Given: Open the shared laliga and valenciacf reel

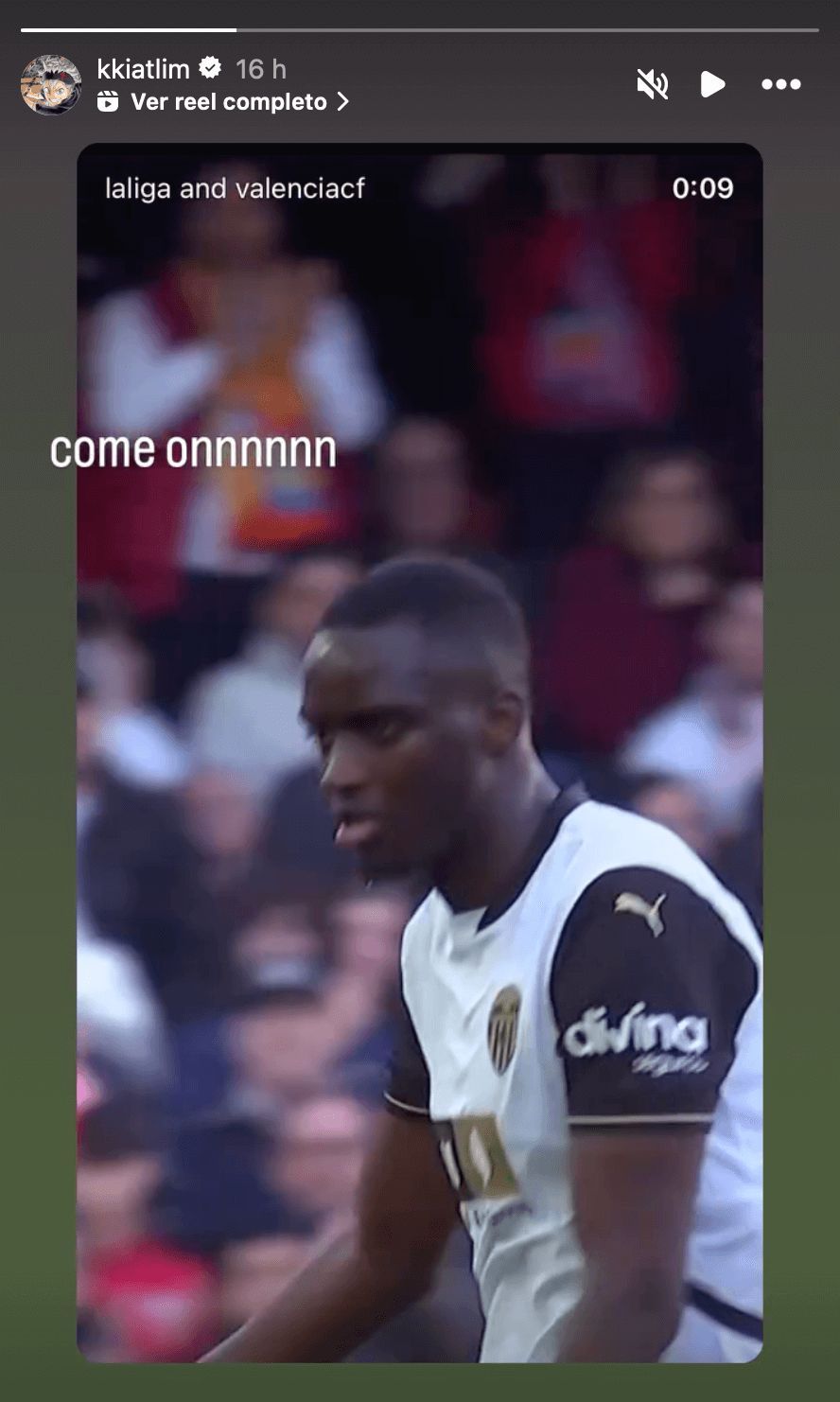Looking at the screenshot, I should pos(419,752).
